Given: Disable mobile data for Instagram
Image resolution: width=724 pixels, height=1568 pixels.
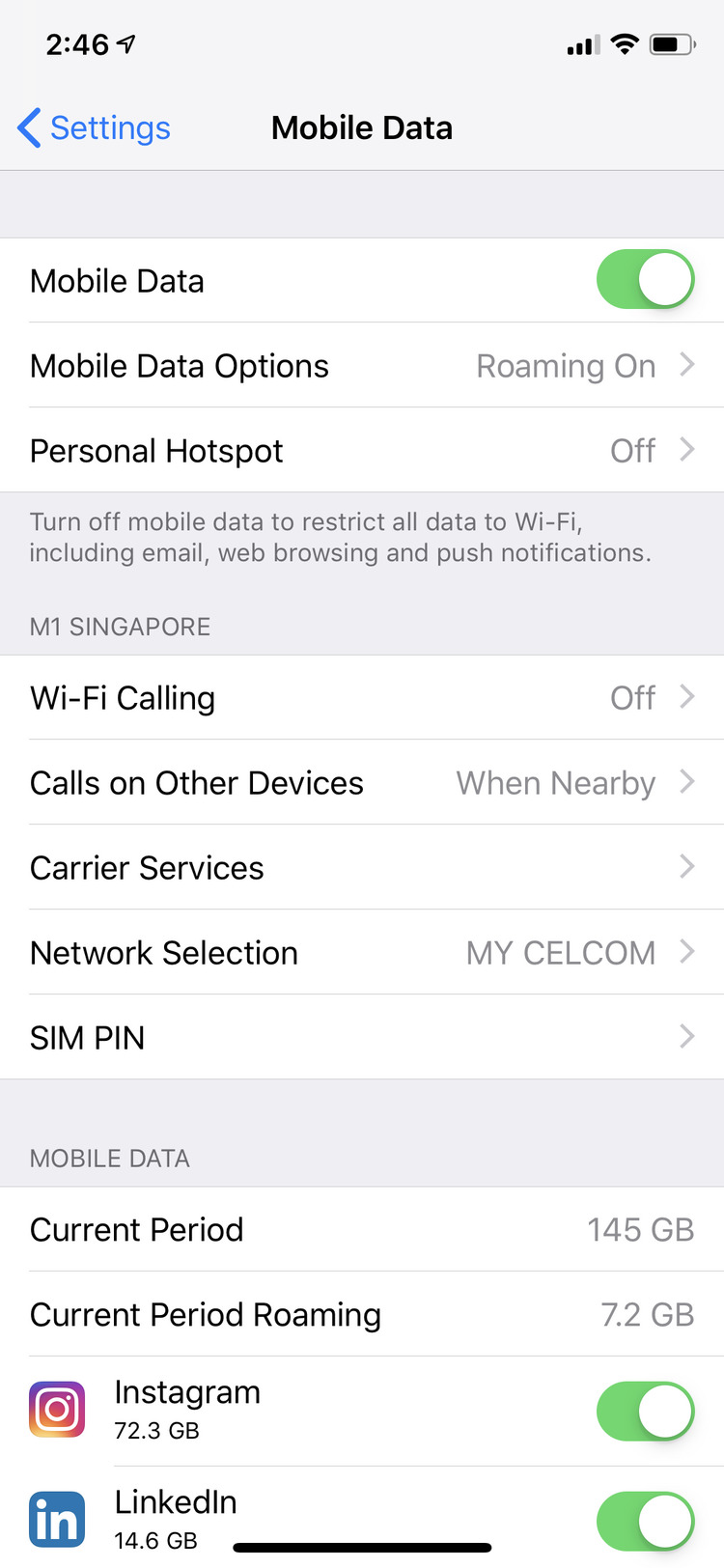Looking at the screenshot, I should 645,1411.
